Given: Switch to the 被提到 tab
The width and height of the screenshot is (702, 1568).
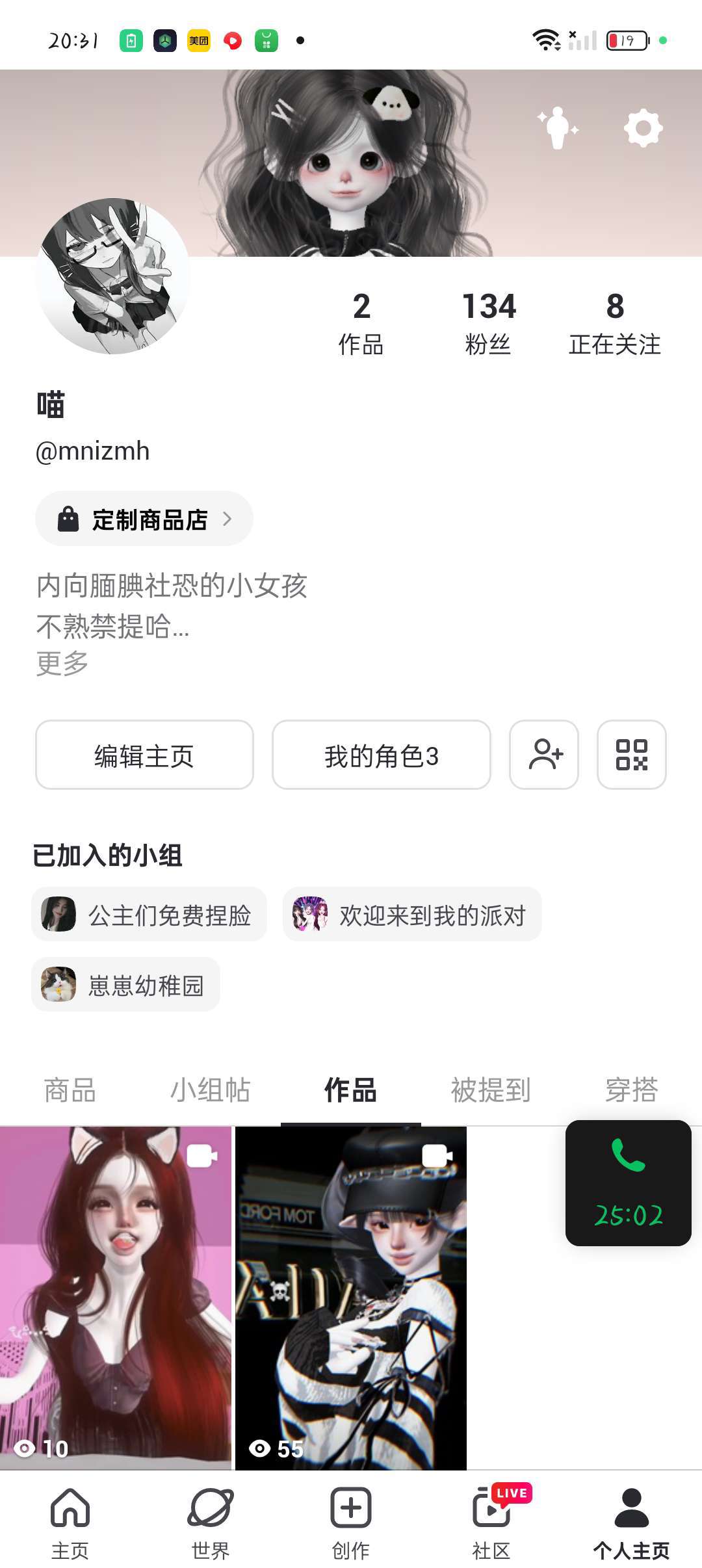Looking at the screenshot, I should 491,1090.
